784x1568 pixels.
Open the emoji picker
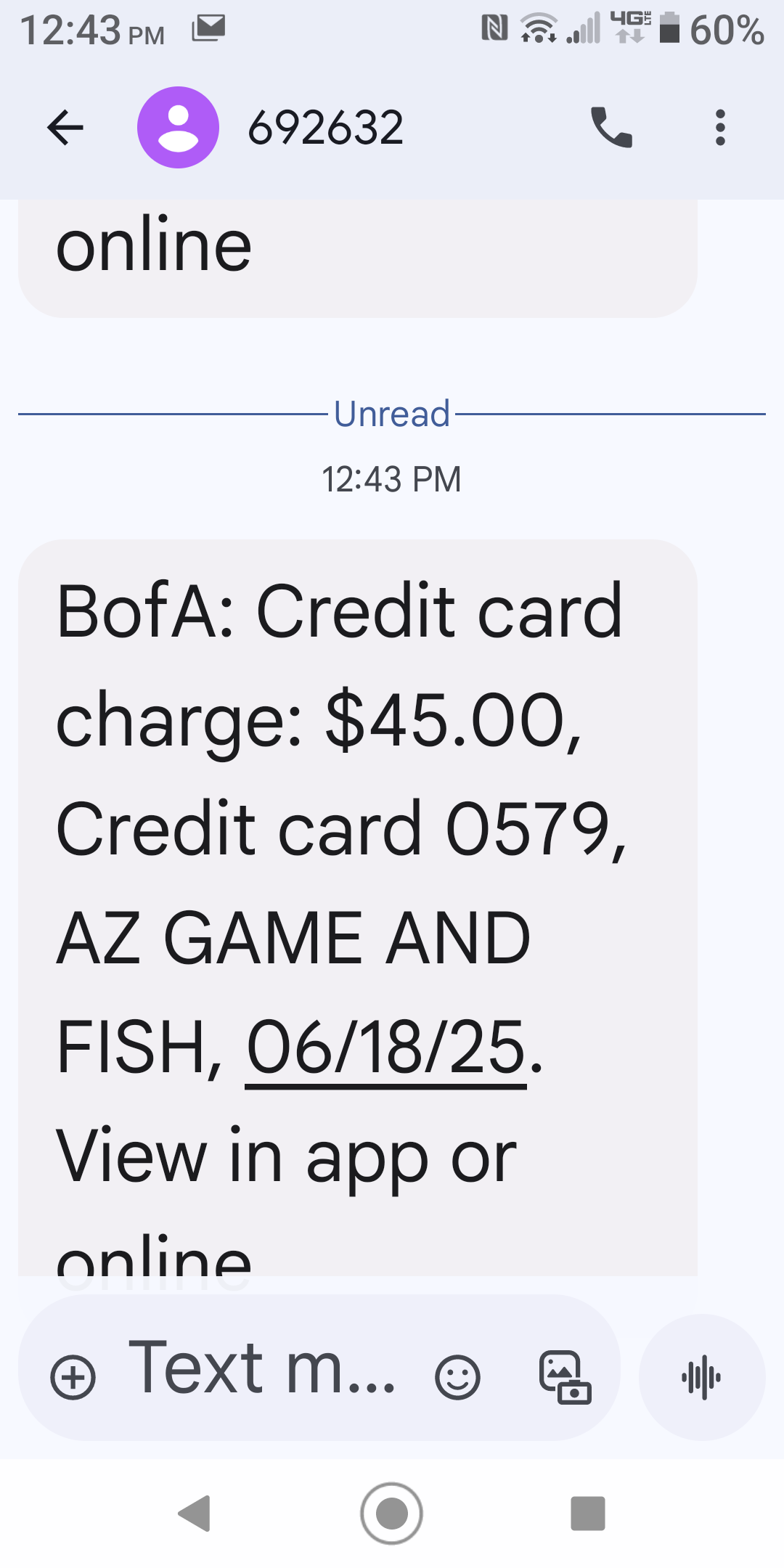click(457, 1376)
